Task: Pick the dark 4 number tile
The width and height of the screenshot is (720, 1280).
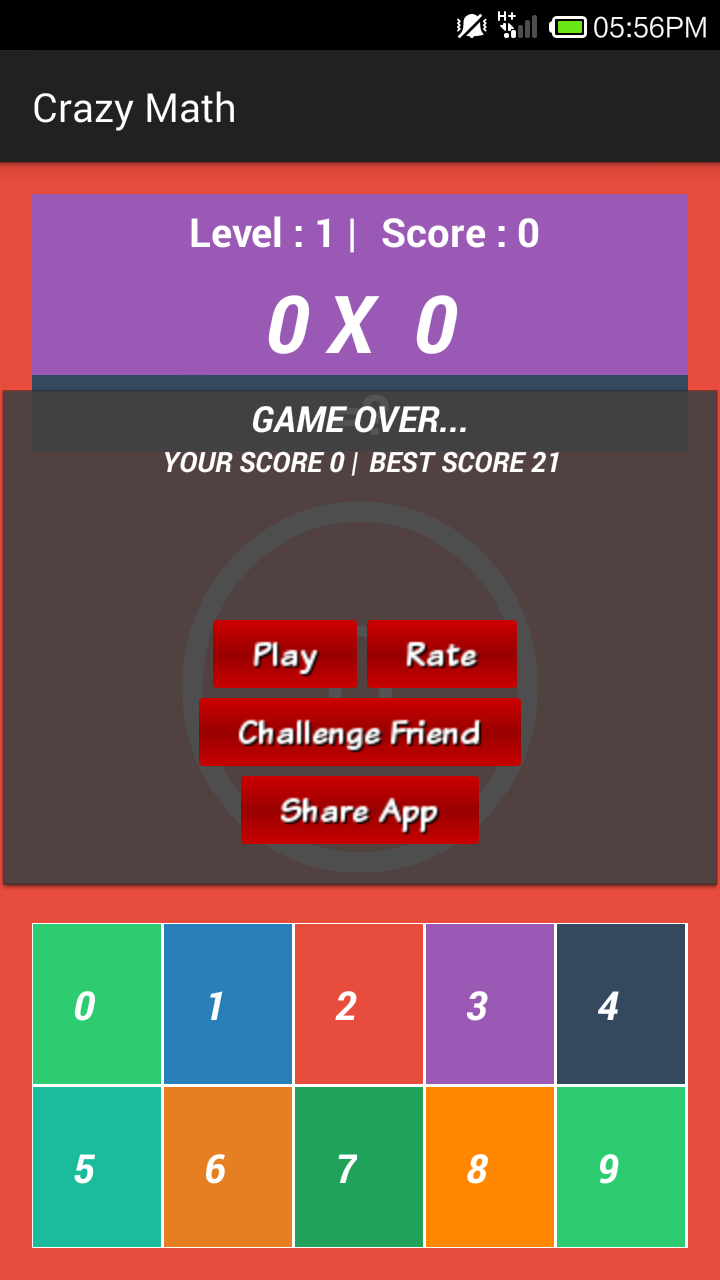Action: pyautogui.click(x=621, y=1004)
